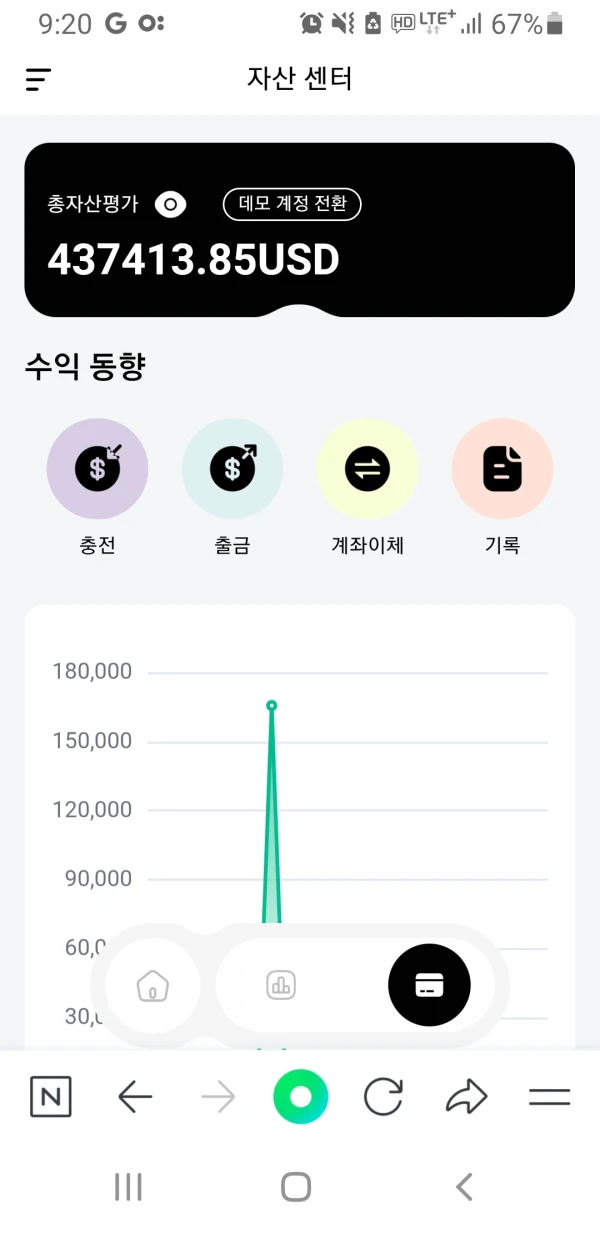Tap the system home button

point(296,1187)
